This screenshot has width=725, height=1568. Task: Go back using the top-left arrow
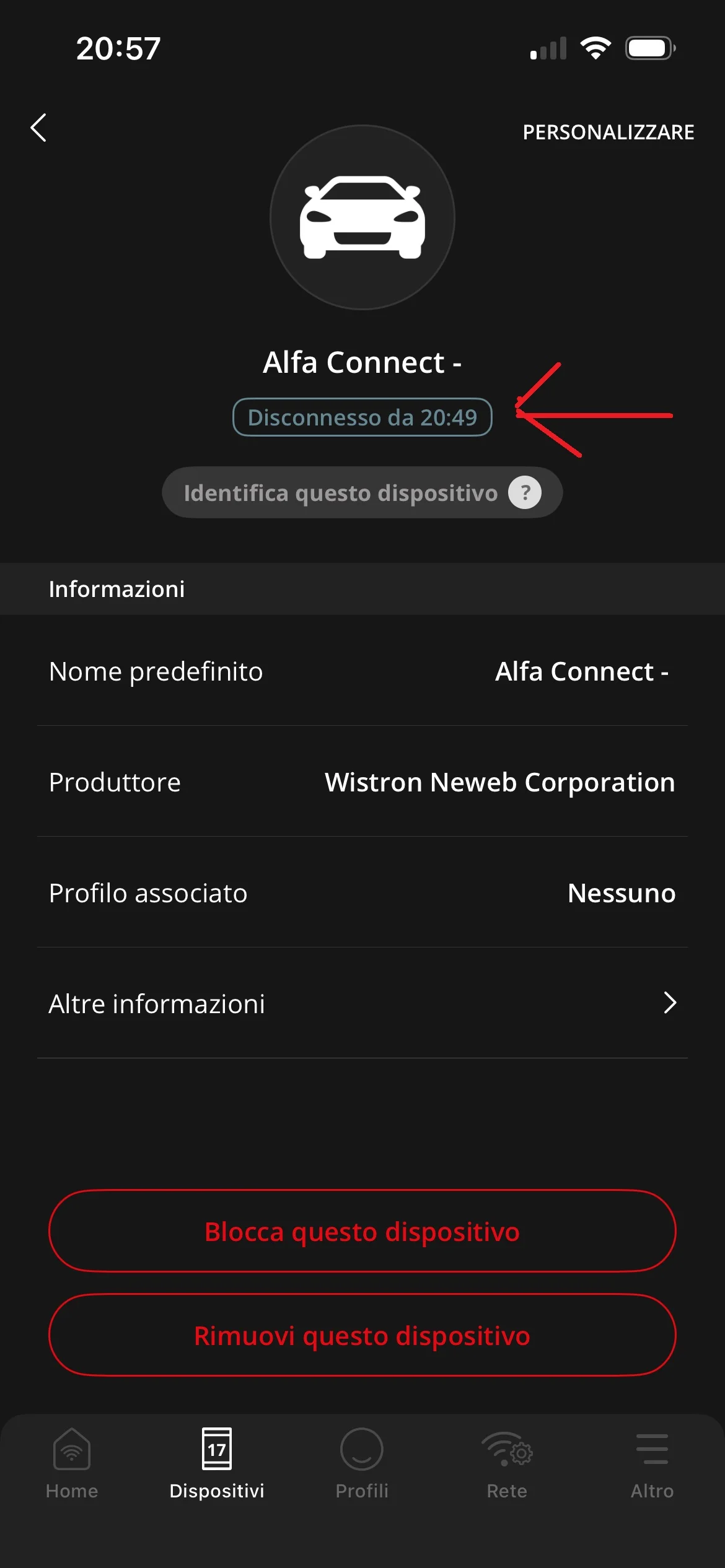[x=38, y=128]
